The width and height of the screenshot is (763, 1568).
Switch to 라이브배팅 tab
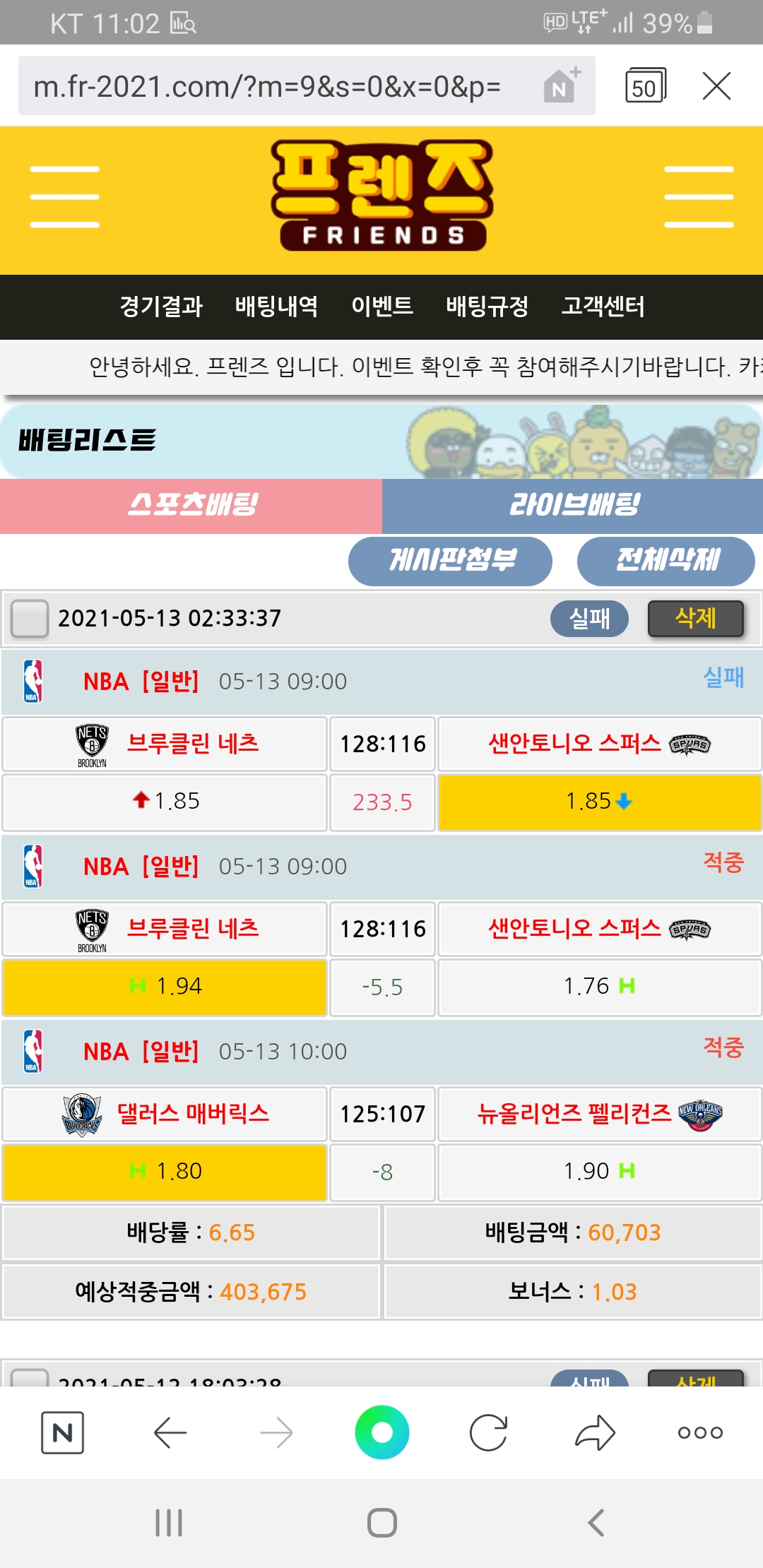(x=572, y=506)
